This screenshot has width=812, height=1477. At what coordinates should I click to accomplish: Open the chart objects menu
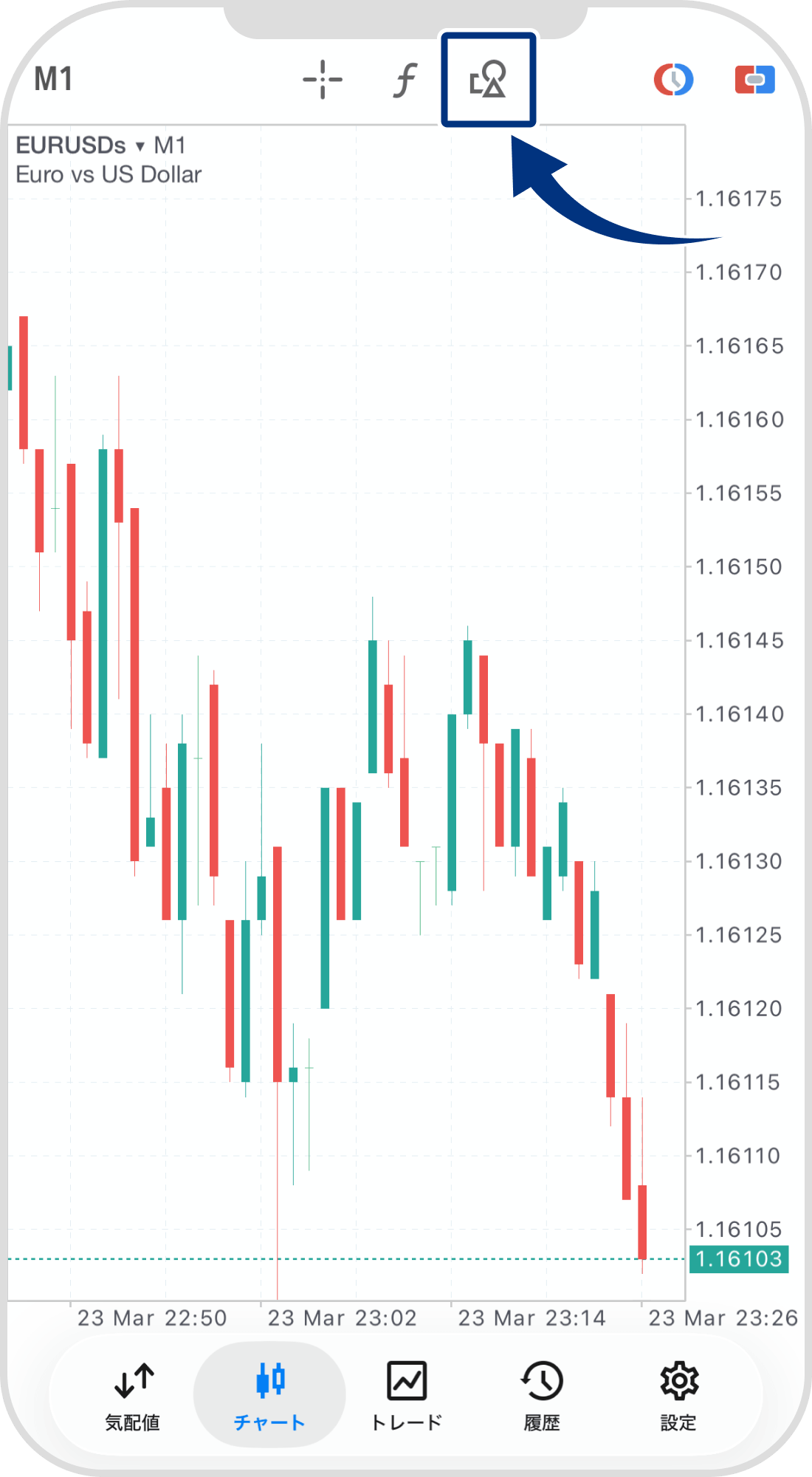point(488,80)
